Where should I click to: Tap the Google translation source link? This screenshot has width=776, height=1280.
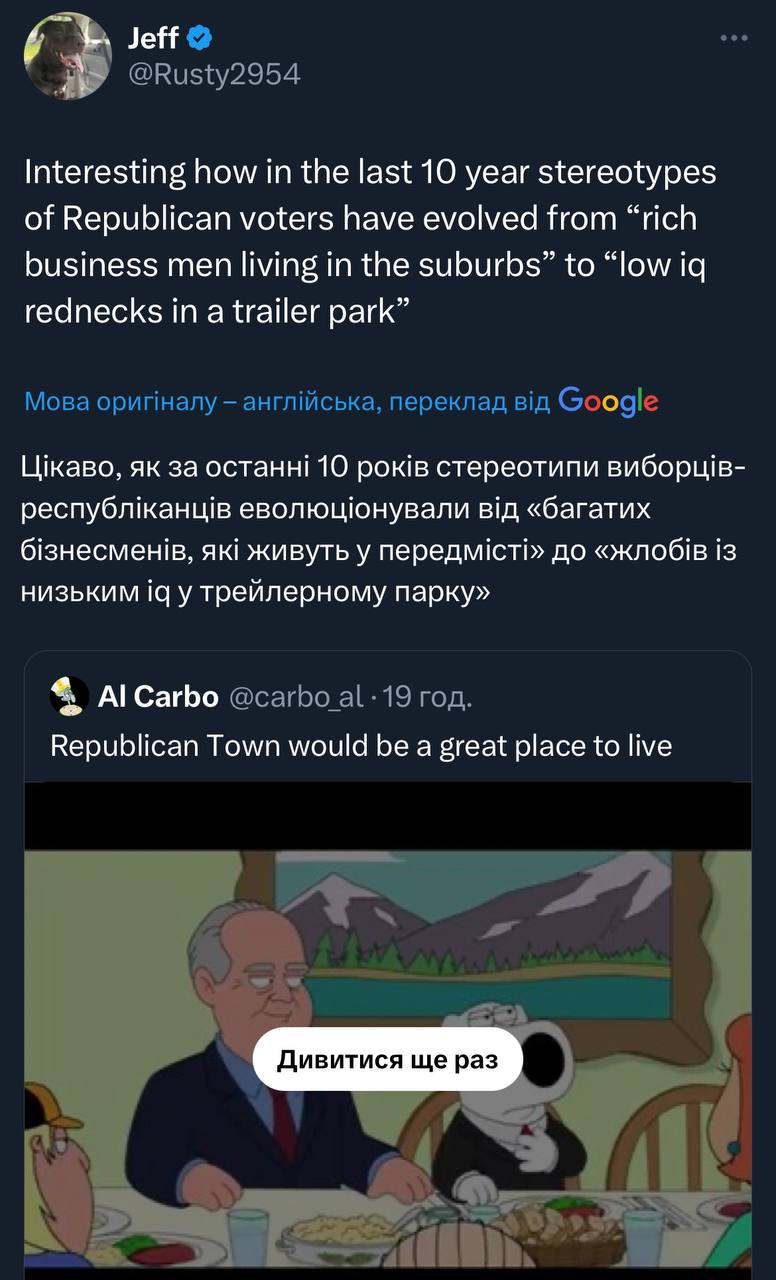pos(607,401)
